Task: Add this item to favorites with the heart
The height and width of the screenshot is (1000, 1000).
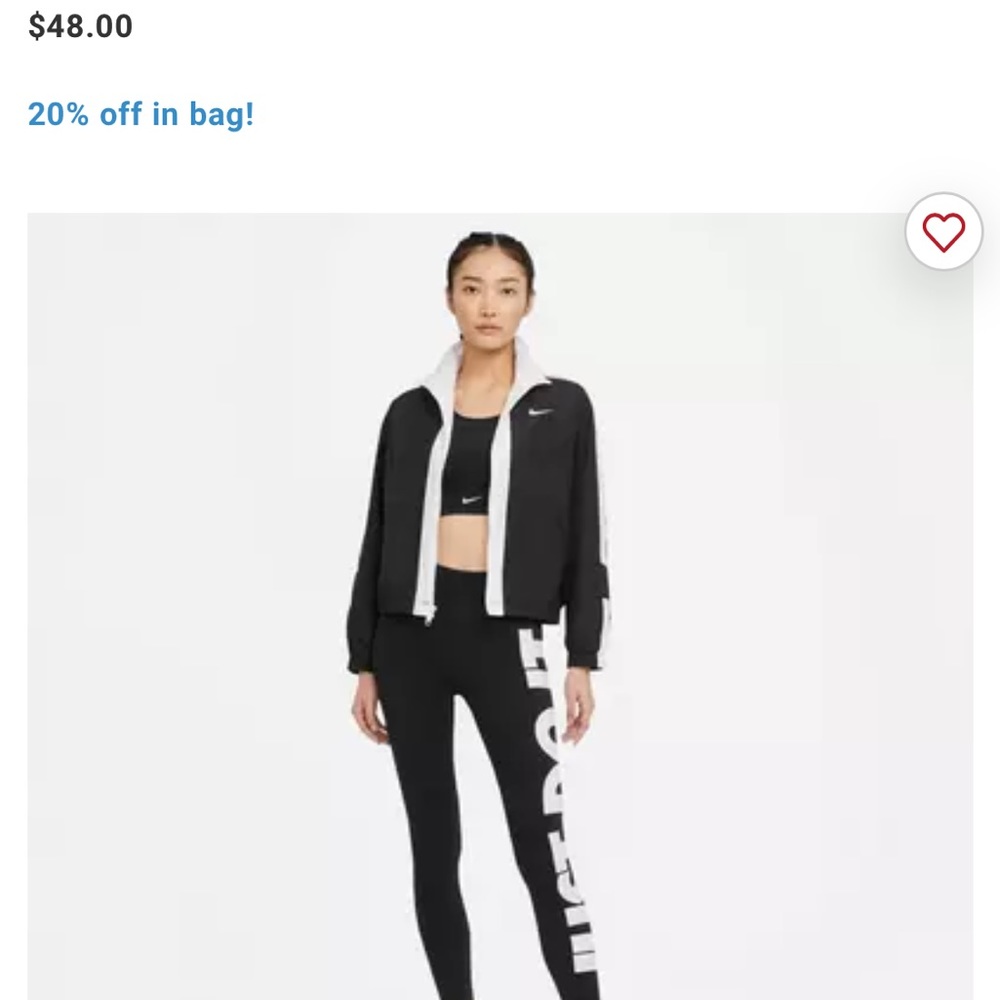Action: (x=943, y=232)
